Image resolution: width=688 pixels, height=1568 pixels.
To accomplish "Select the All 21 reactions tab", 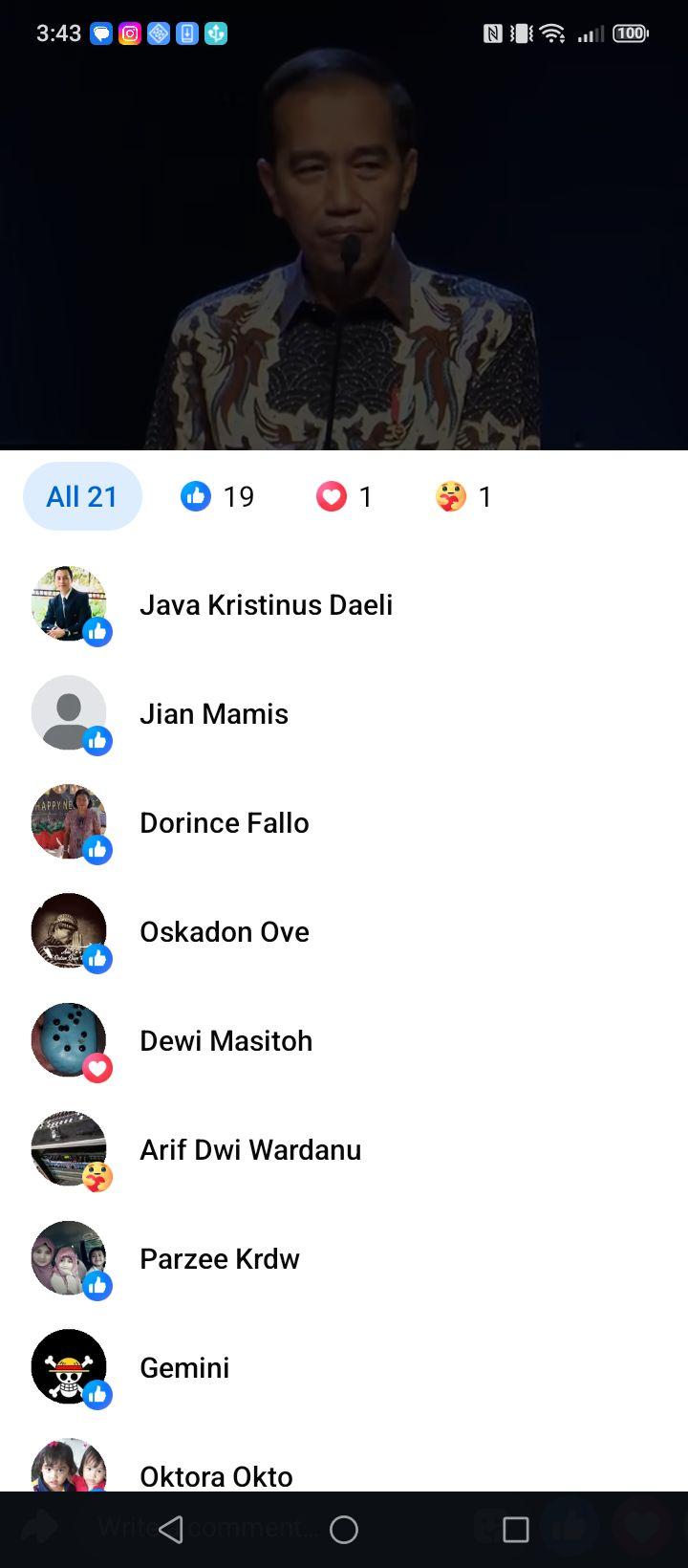I will click(x=82, y=496).
